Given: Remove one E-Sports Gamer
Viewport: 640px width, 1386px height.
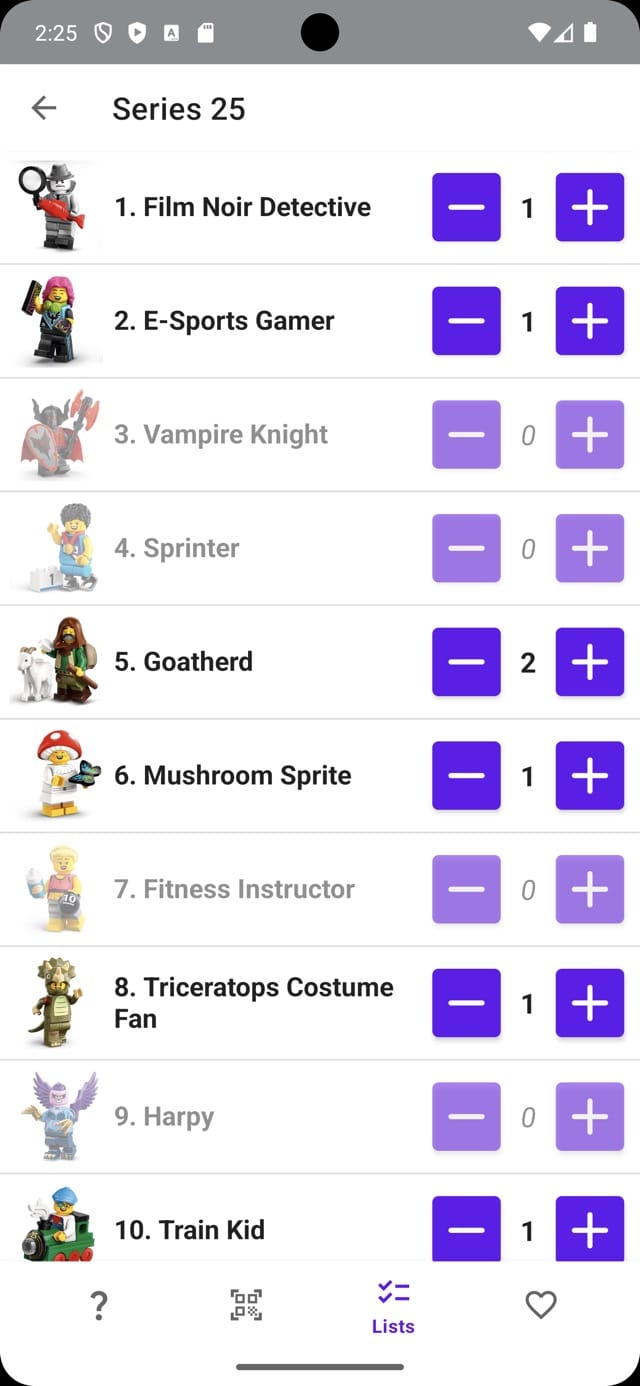Looking at the screenshot, I should (466, 321).
